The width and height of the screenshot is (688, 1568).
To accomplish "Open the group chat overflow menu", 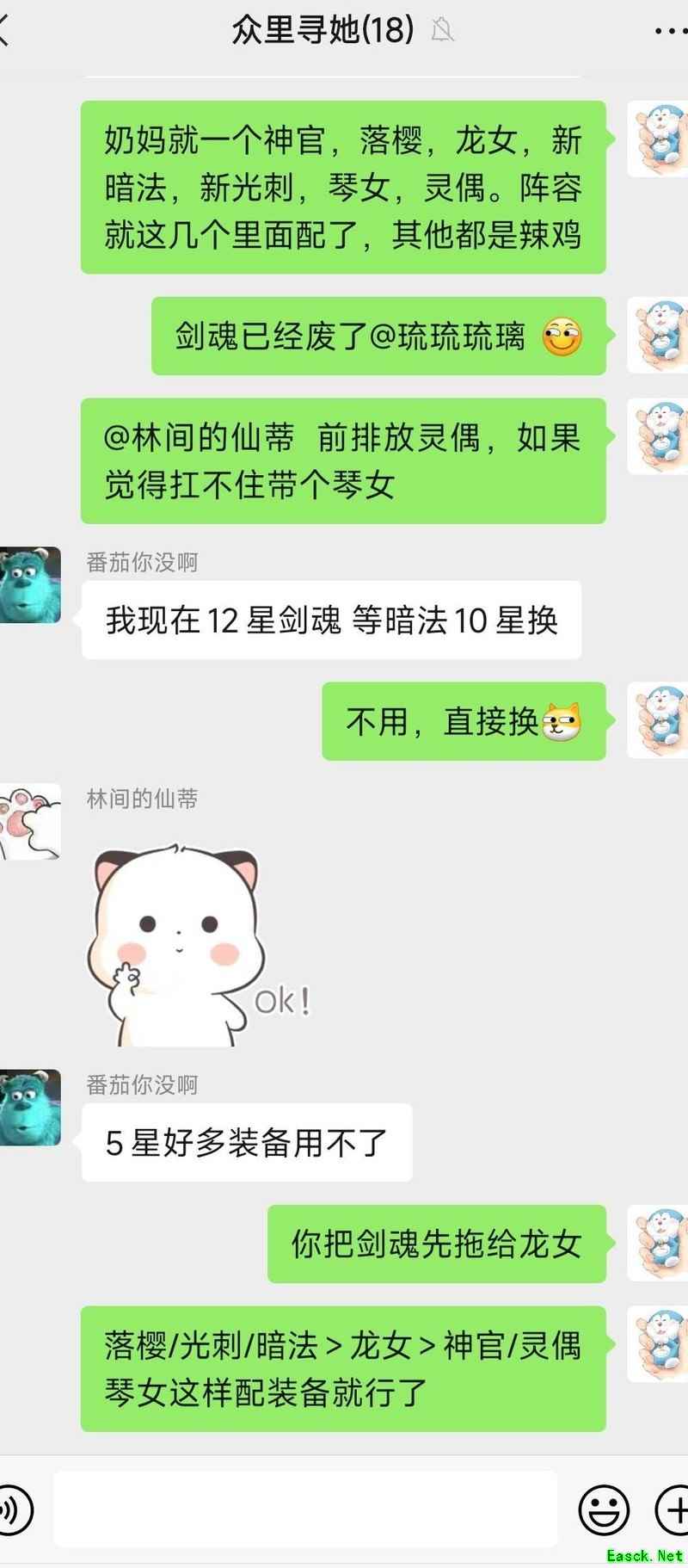I will [671, 32].
